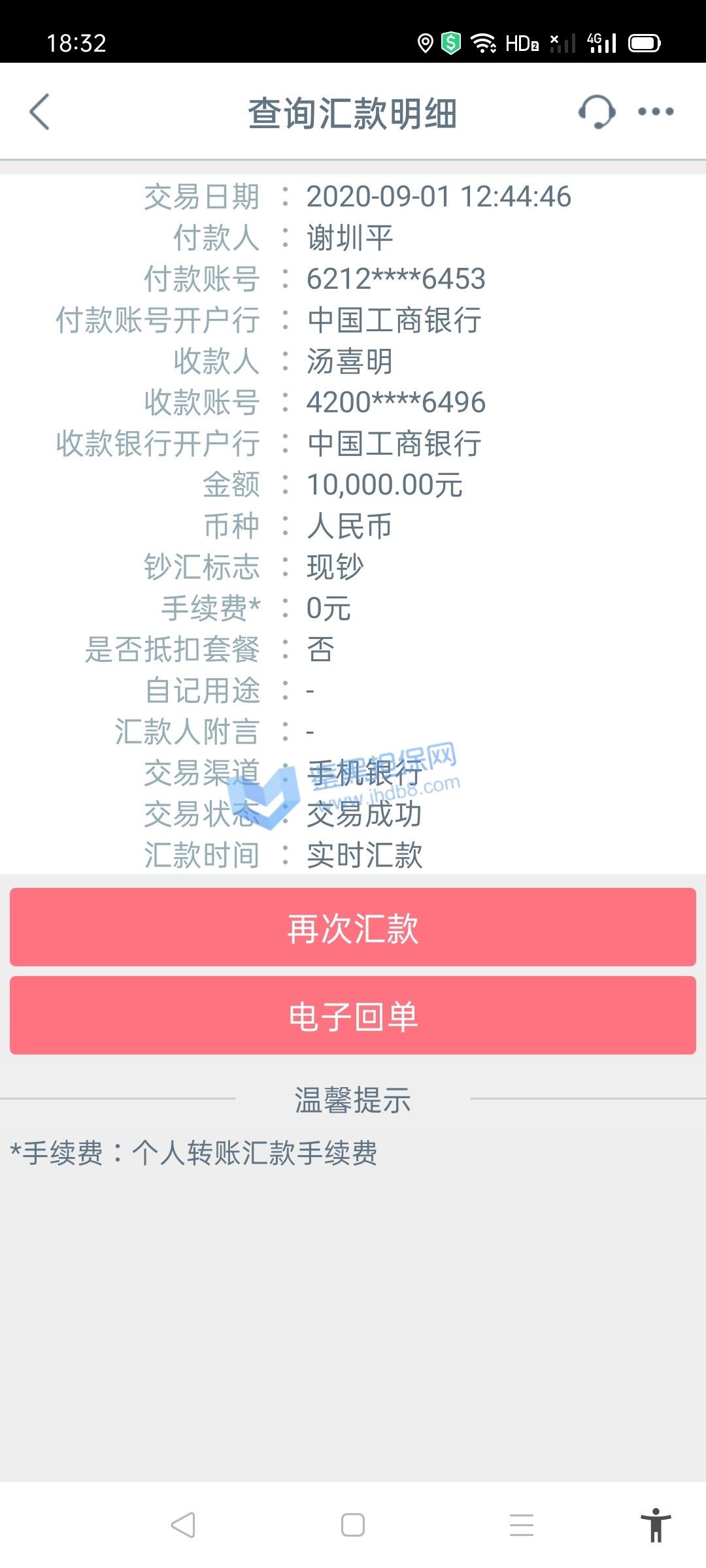Viewport: 706px width, 1568px height.
Task: Tap the system back button
Action: 183,1525
